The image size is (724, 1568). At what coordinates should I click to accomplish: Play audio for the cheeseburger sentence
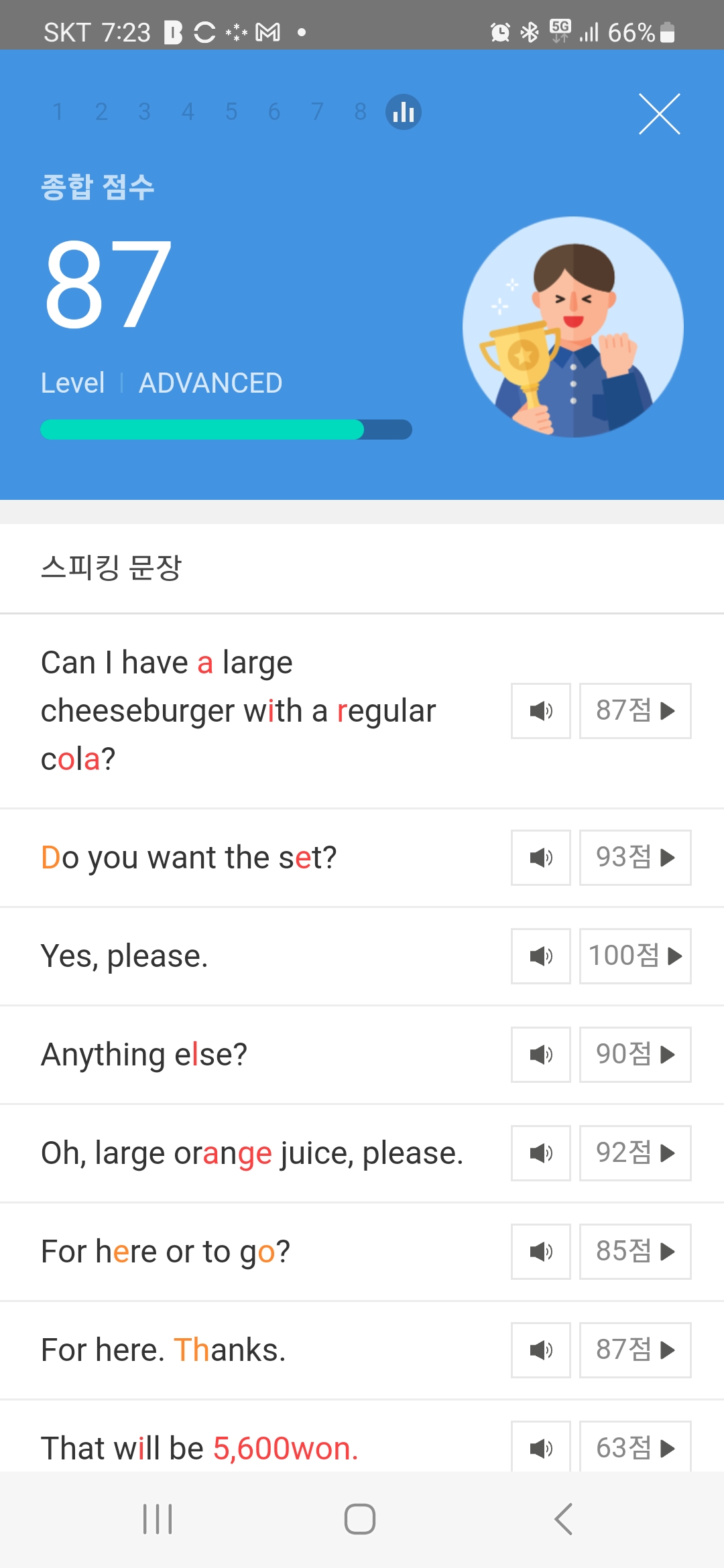[x=541, y=711]
